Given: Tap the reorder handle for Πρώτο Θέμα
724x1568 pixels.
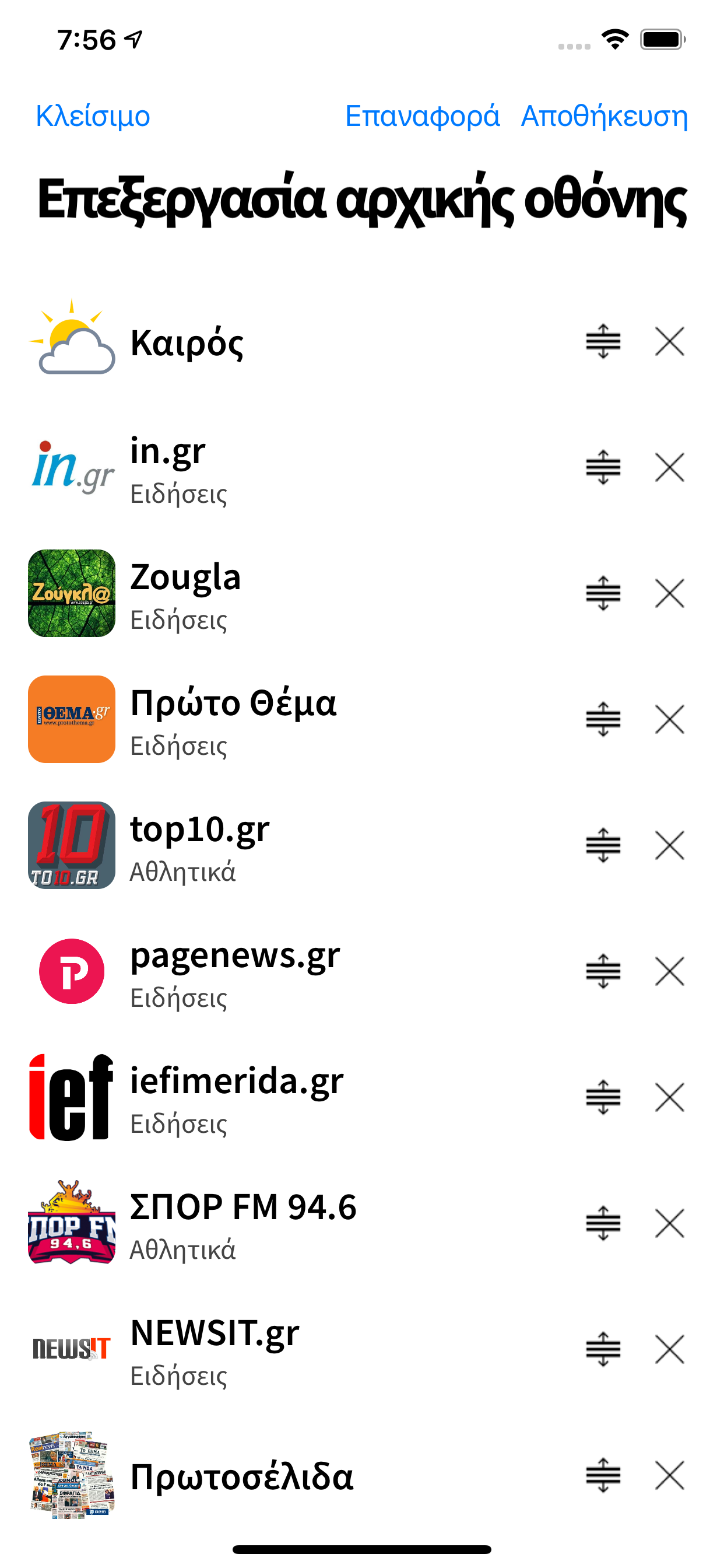Looking at the screenshot, I should click(603, 719).
